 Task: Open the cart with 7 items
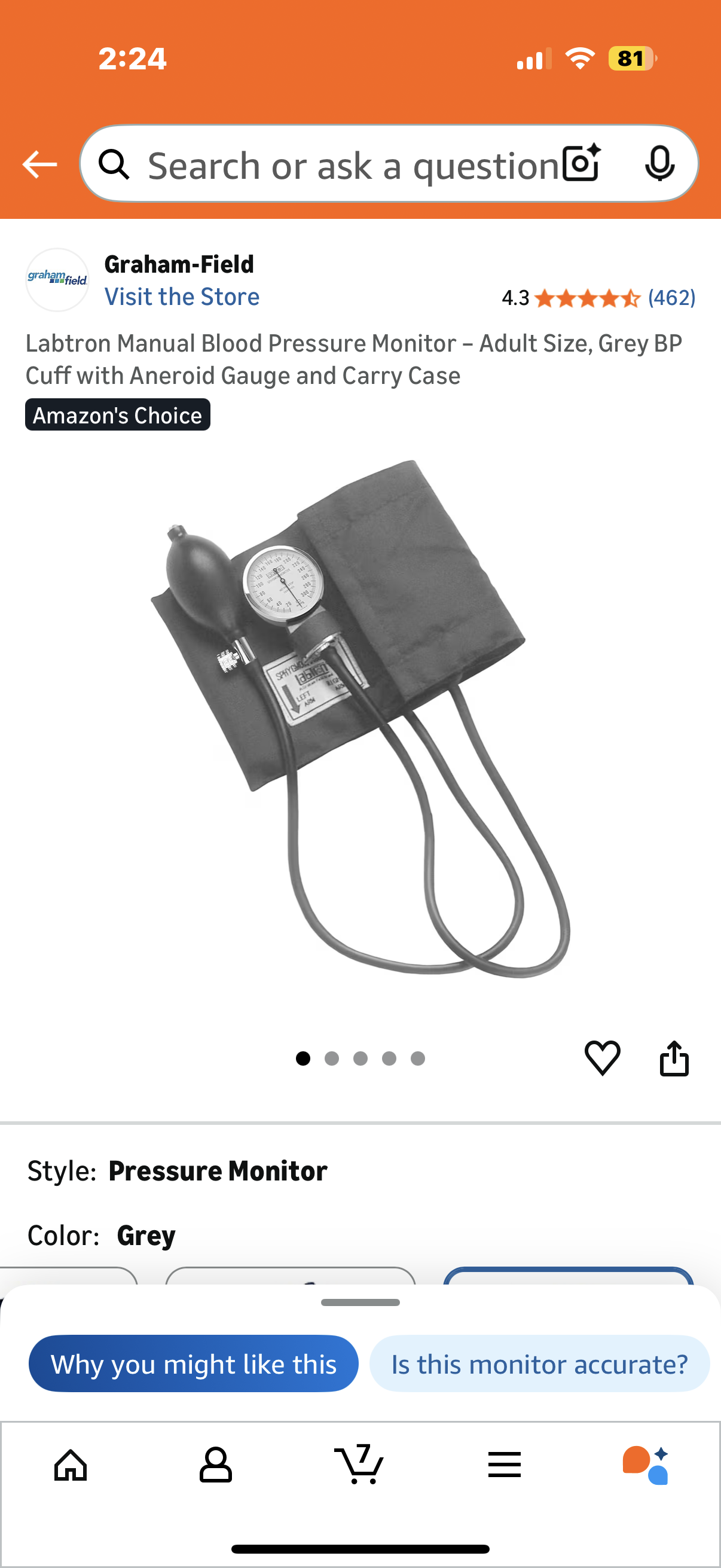pos(359,1465)
